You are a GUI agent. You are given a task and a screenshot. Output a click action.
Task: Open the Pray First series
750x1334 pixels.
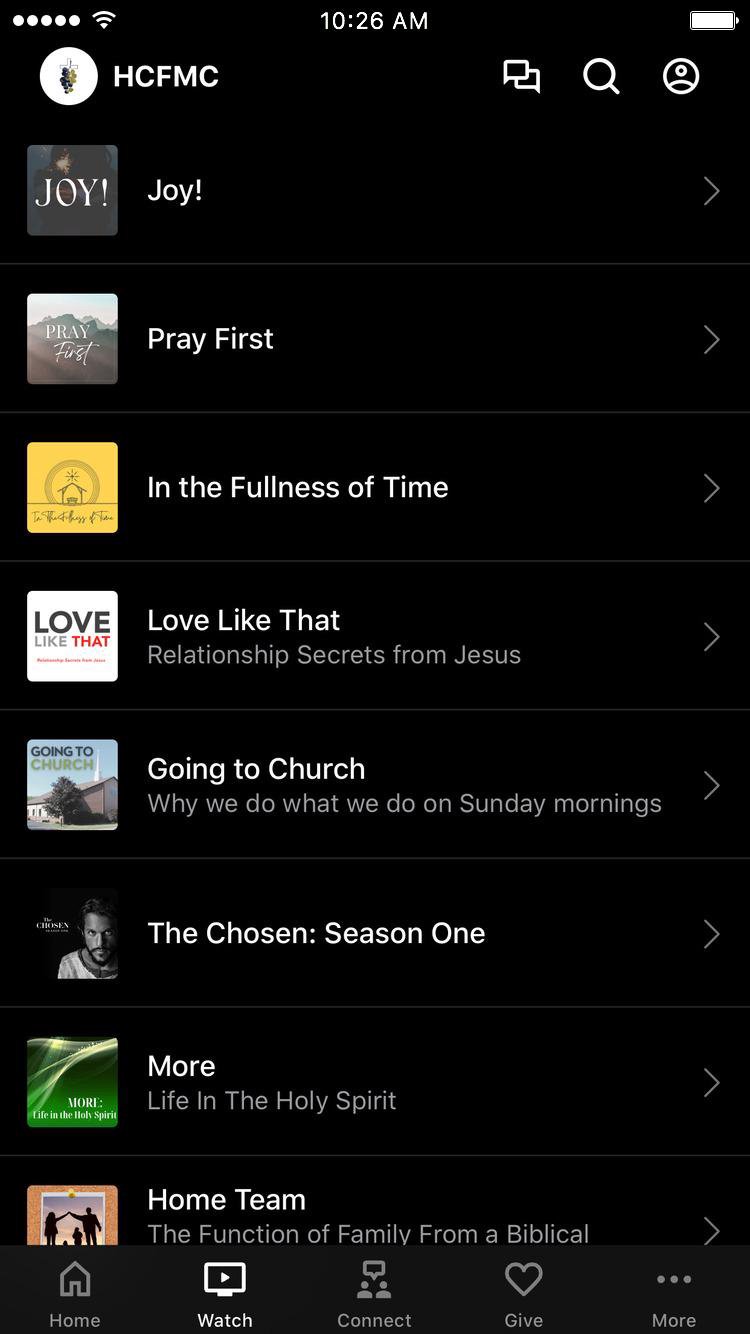tap(374, 339)
